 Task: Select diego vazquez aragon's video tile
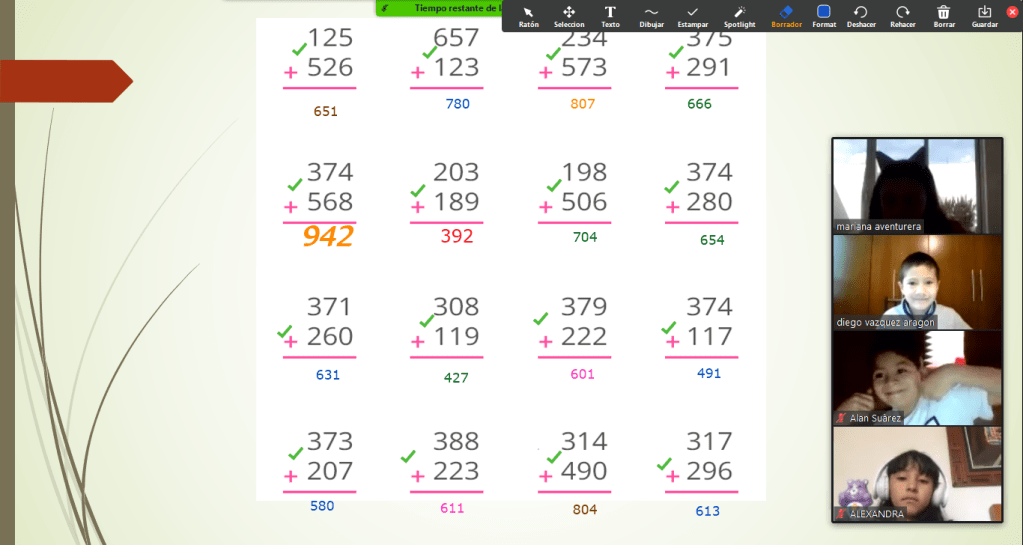point(917,281)
